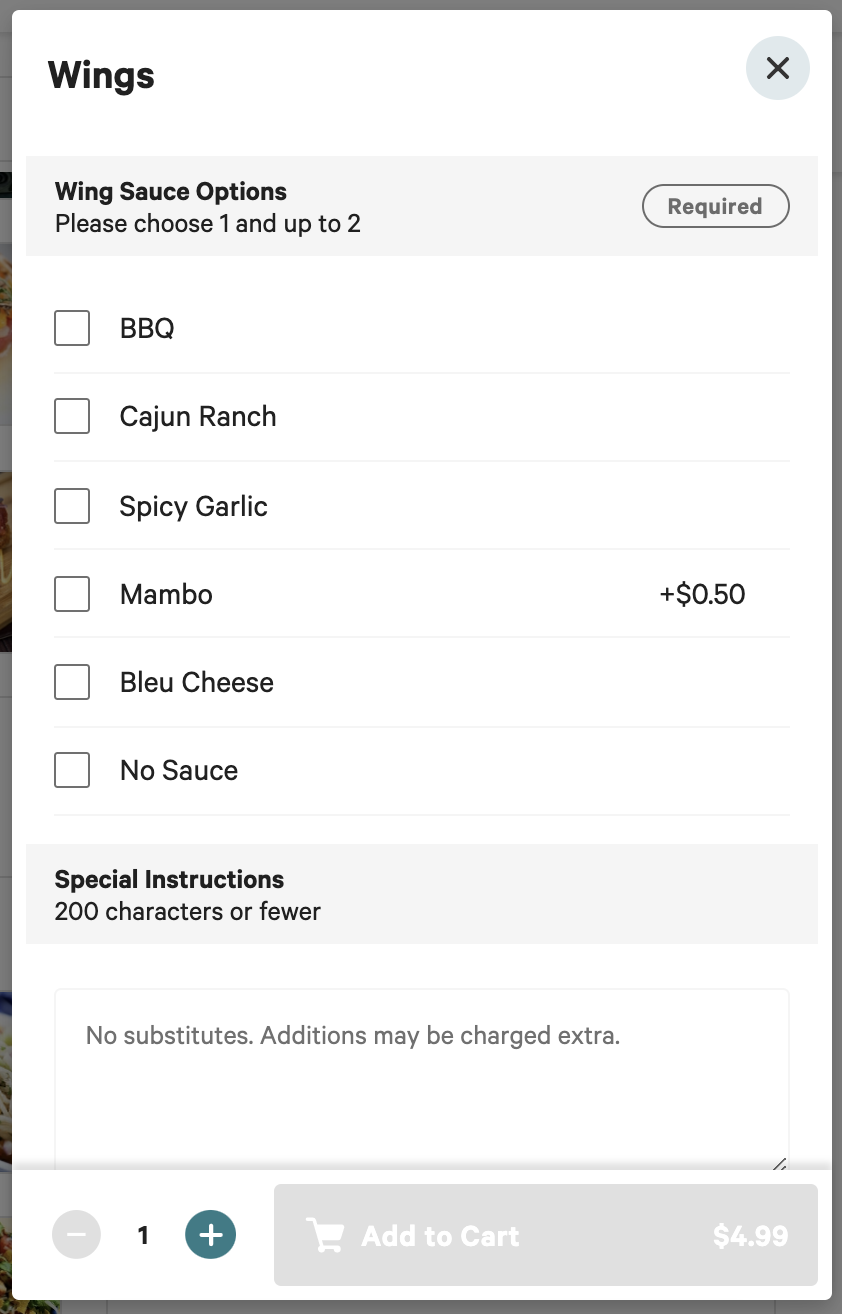This screenshot has height=1314, width=842.
Task: Choose the No Sauce option
Action: pyautogui.click(x=71, y=769)
